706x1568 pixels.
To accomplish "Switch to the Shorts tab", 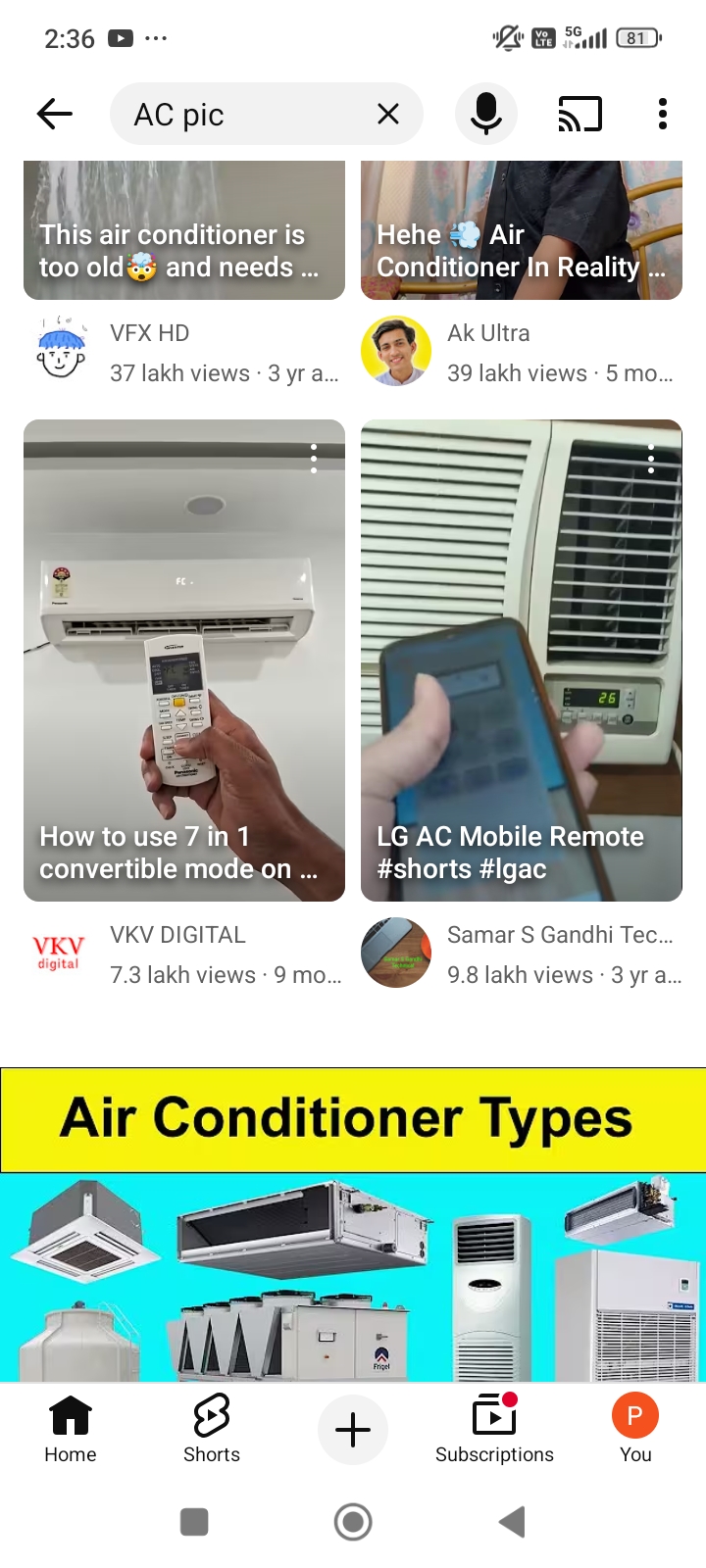I will (212, 1429).
